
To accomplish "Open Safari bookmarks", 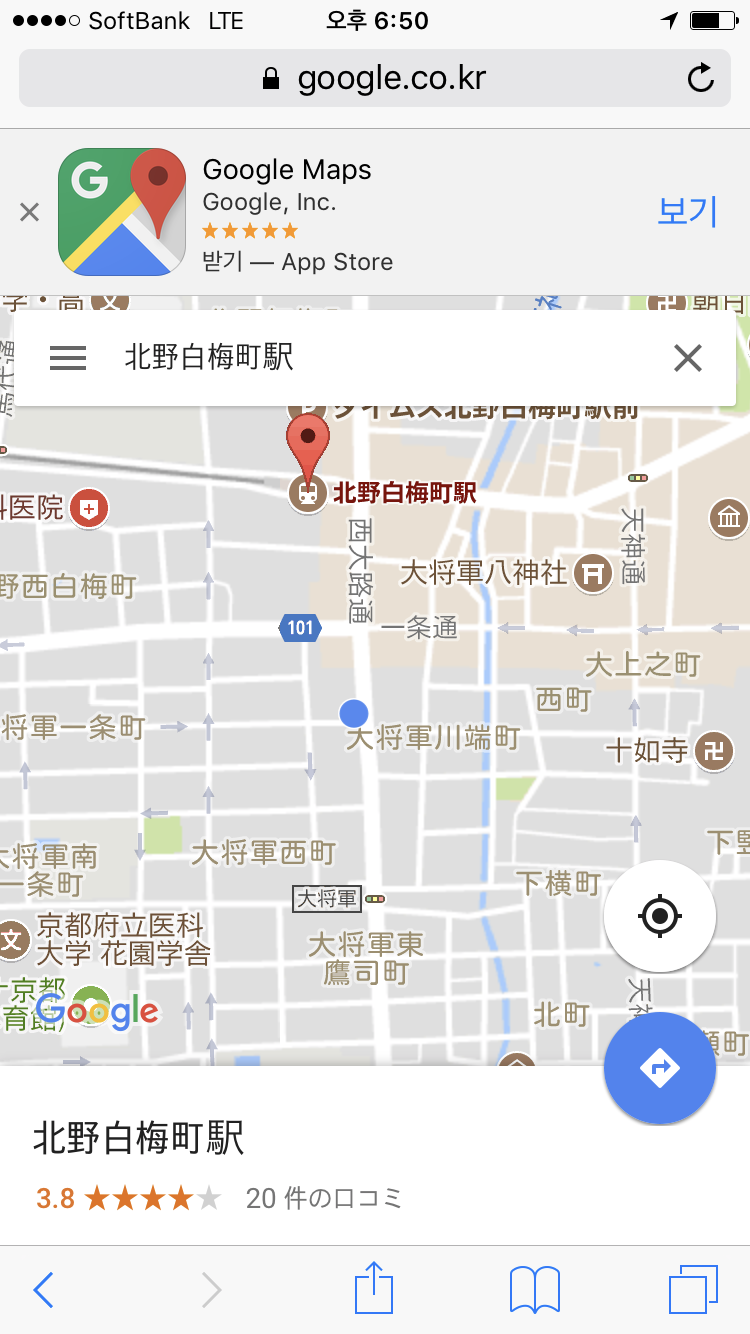I will tap(535, 1290).
